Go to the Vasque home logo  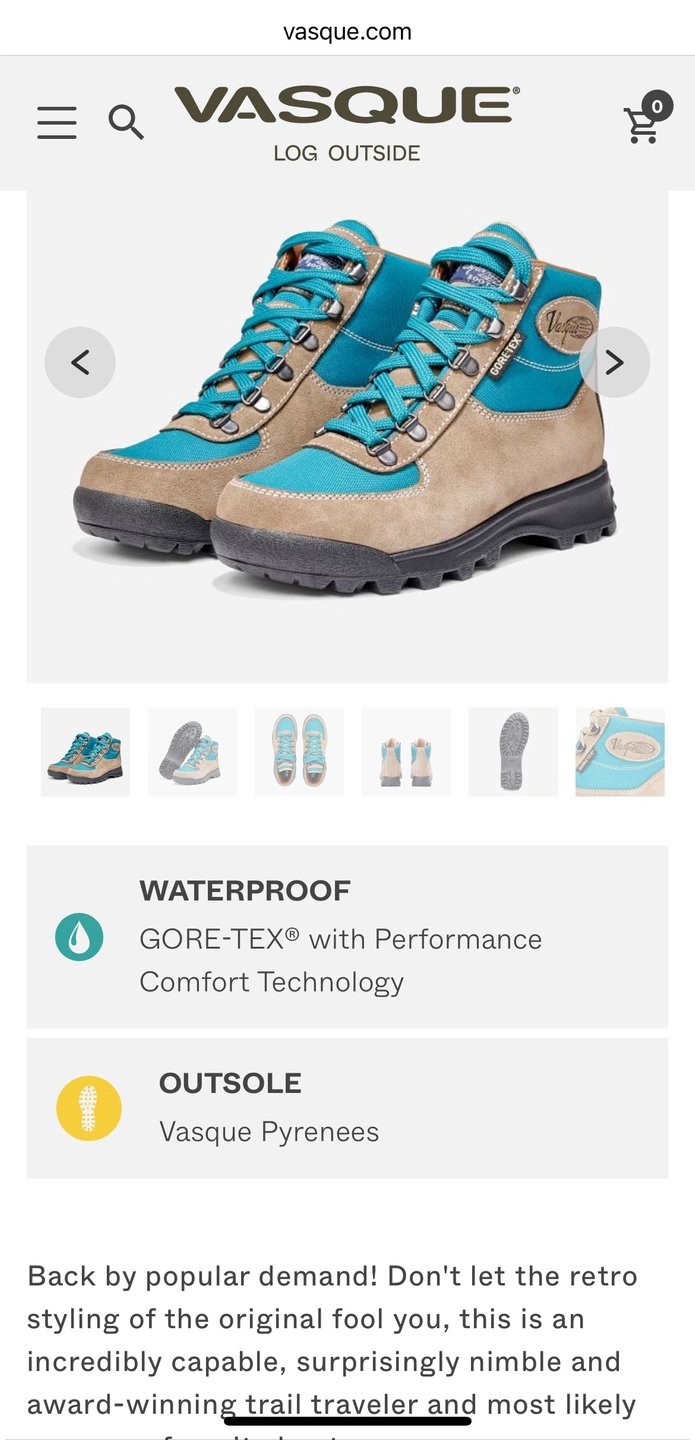[347, 123]
